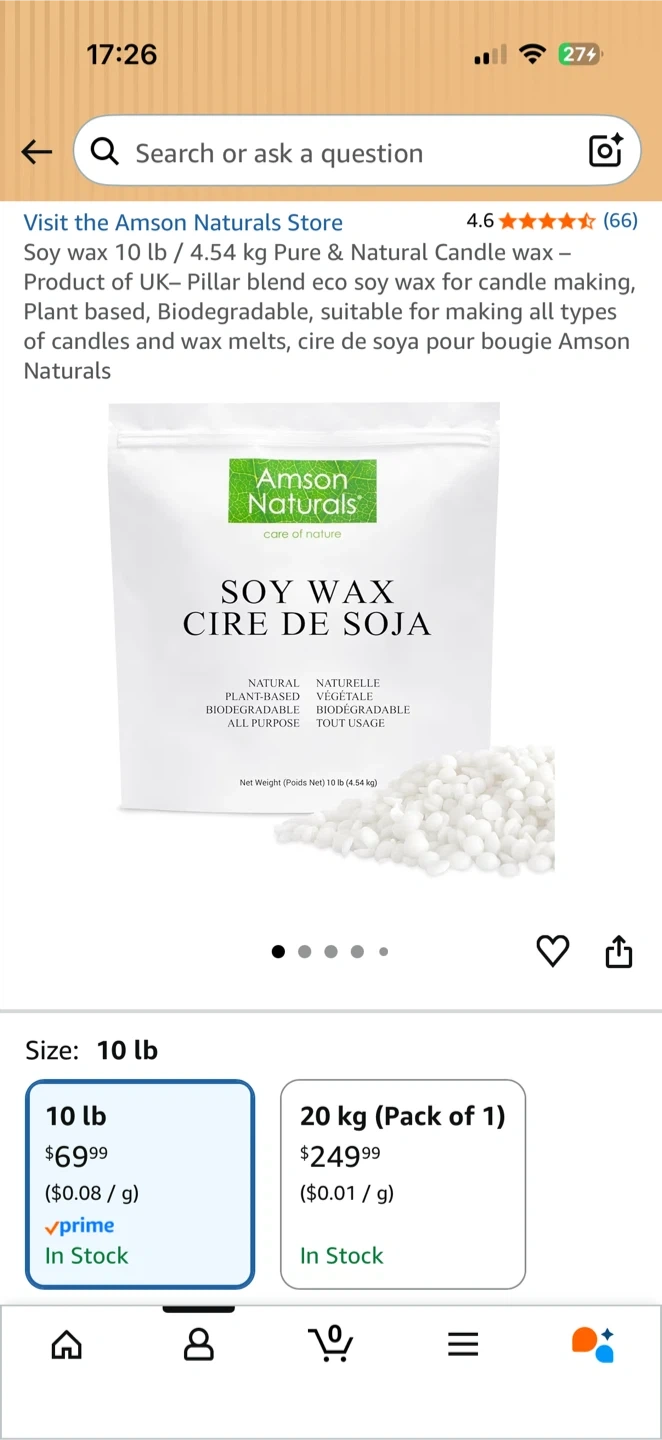This screenshot has width=662, height=1440.
Task: Open the 66 customer ratings
Action: coord(620,221)
